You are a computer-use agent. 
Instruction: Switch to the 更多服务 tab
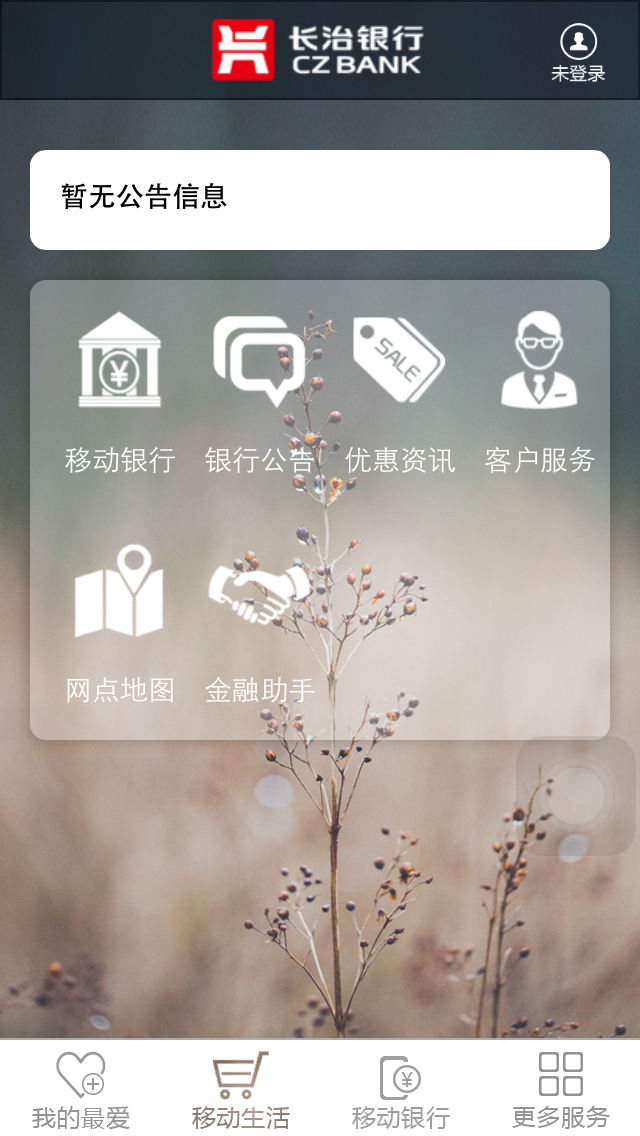[x=560, y=1090]
